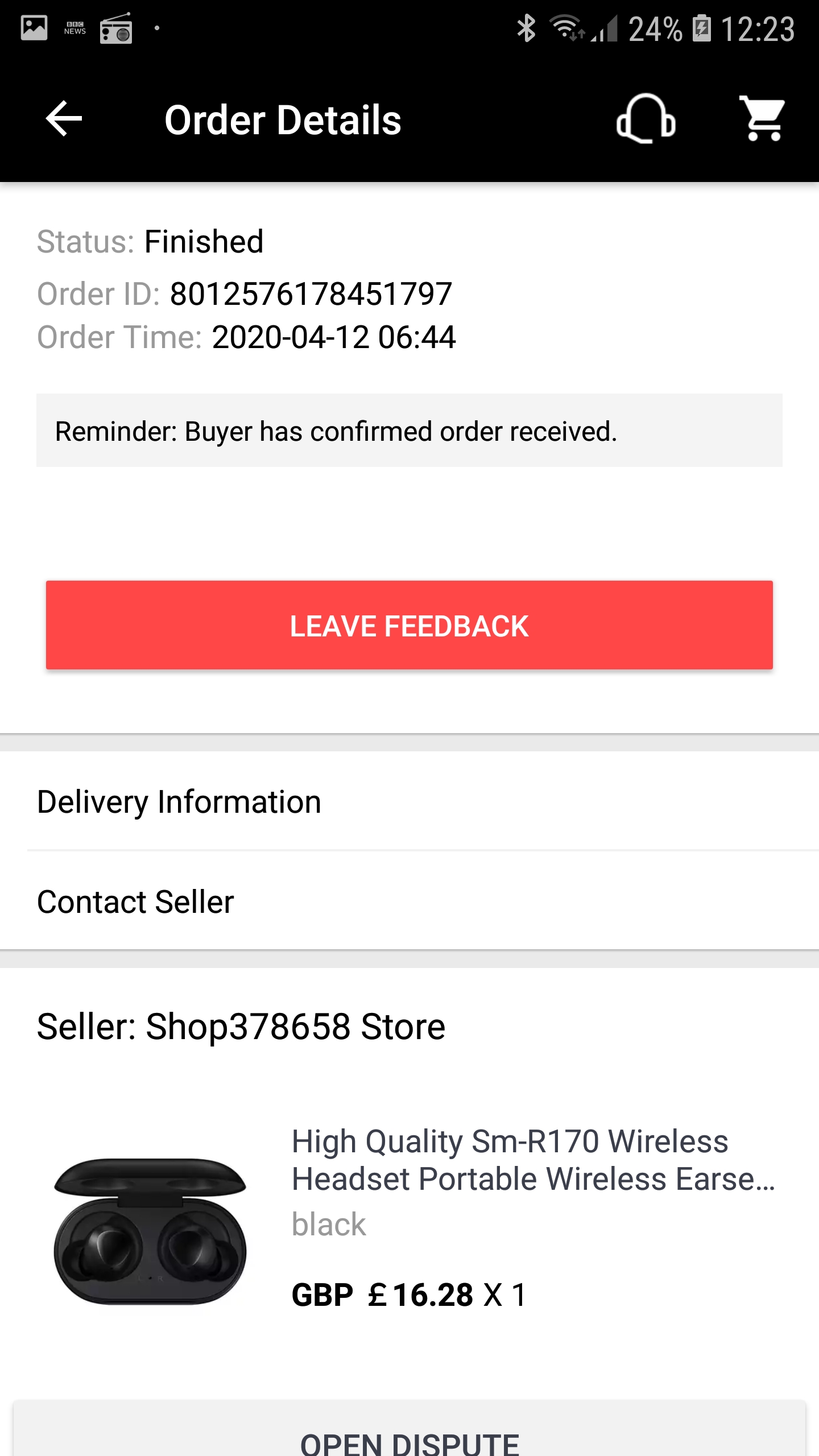Open a dispute for this order
This screenshot has height=1456, width=819.
[x=409, y=1439]
